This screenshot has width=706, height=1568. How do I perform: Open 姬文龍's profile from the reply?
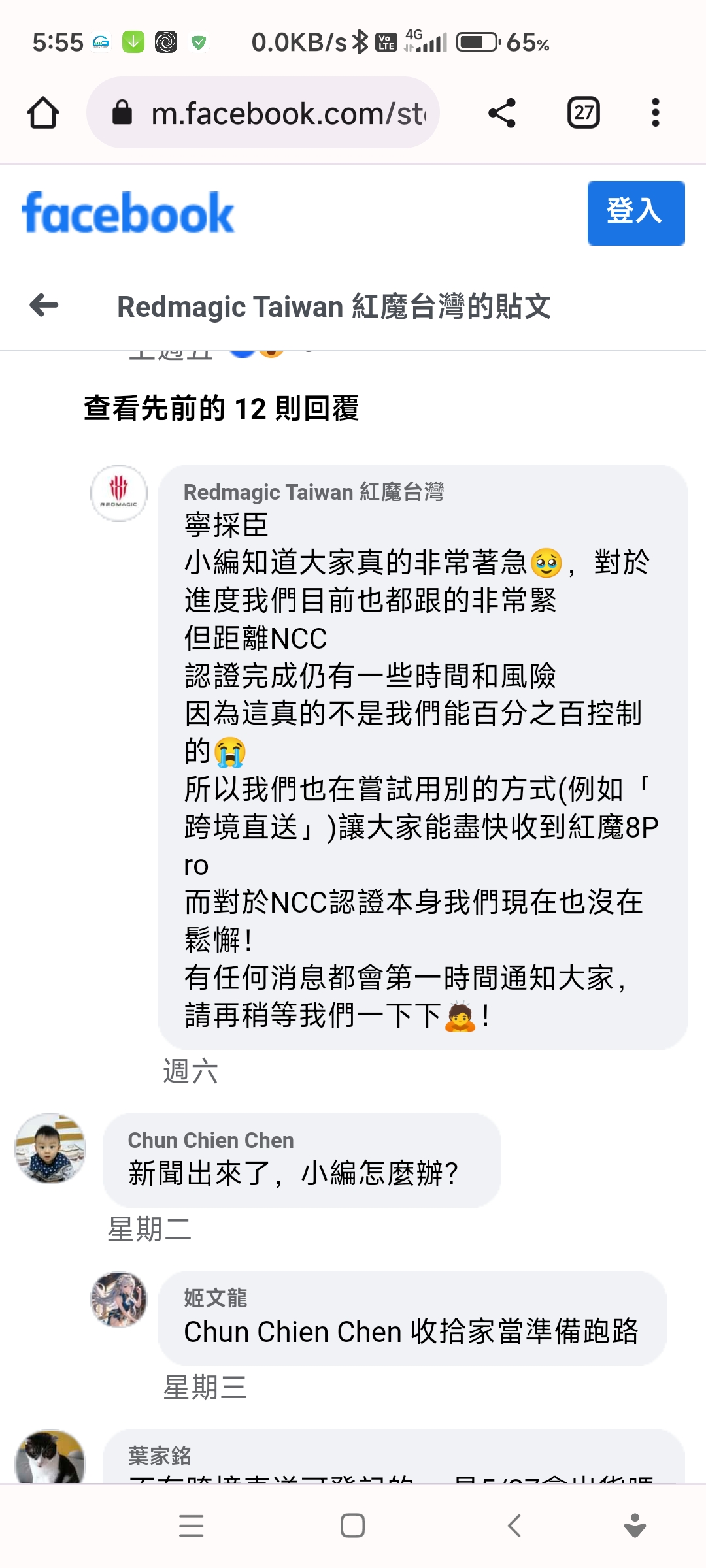click(215, 1298)
